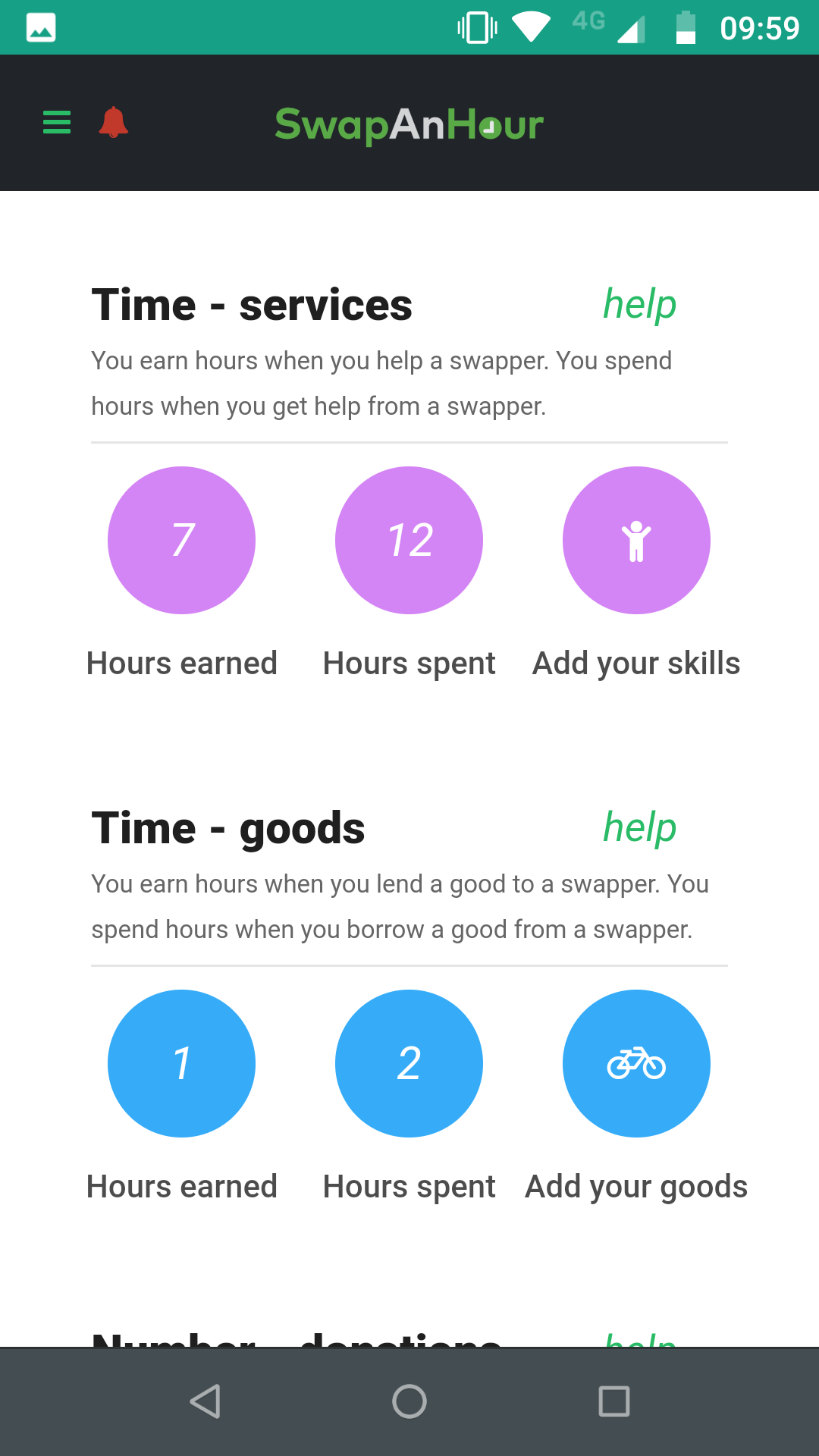Open the red notifications bell
The height and width of the screenshot is (1456, 819).
click(114, 122)
